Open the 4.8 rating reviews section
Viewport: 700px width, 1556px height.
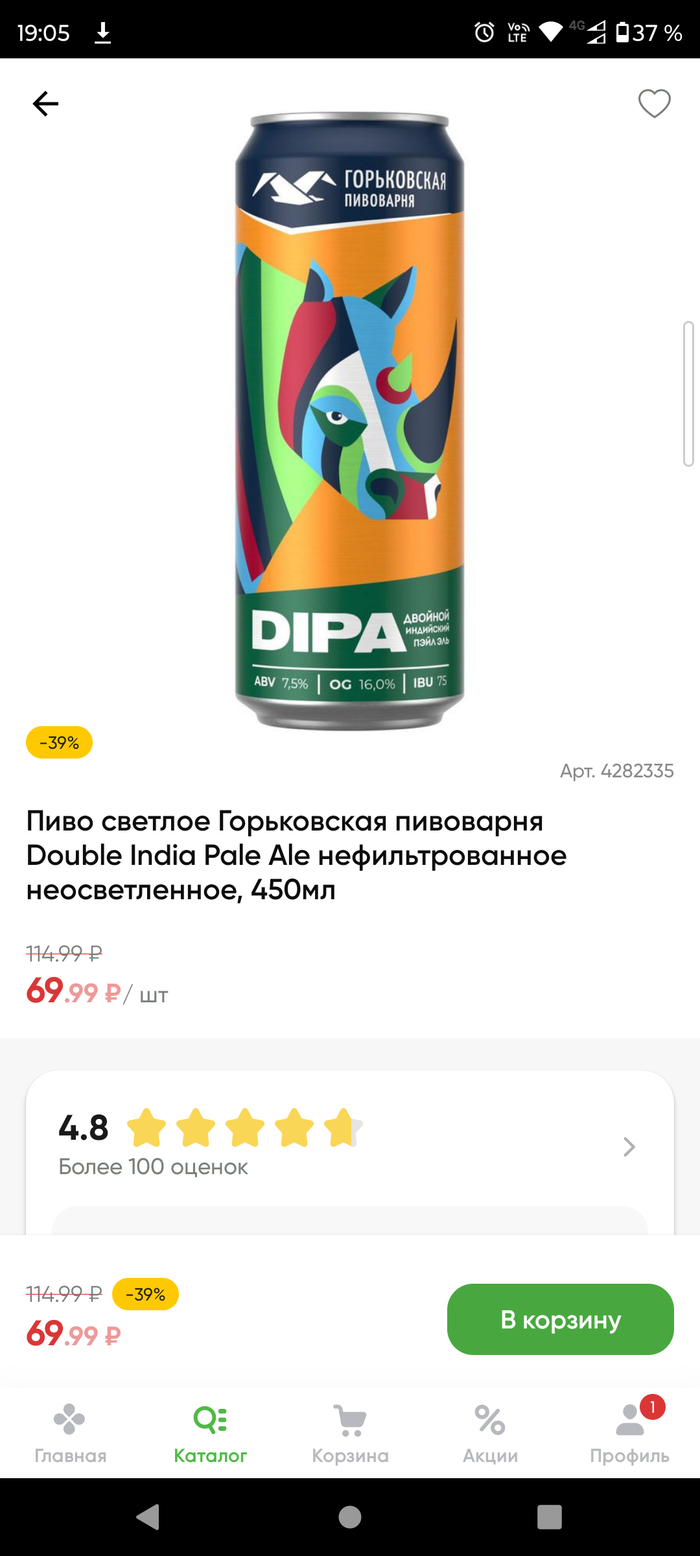coord(629,1147)
